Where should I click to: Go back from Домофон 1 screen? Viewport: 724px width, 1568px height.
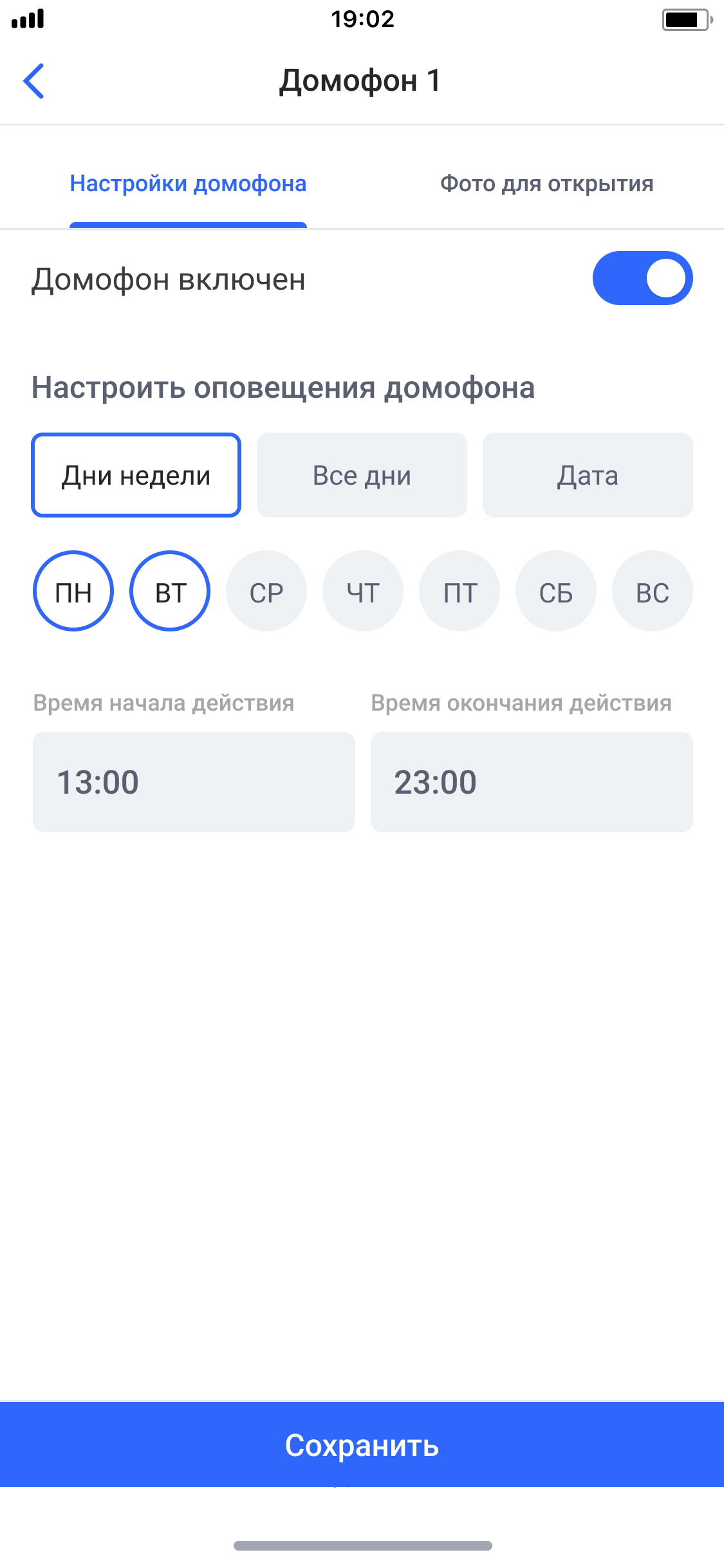pyautogui.click(x=33, y=81)
